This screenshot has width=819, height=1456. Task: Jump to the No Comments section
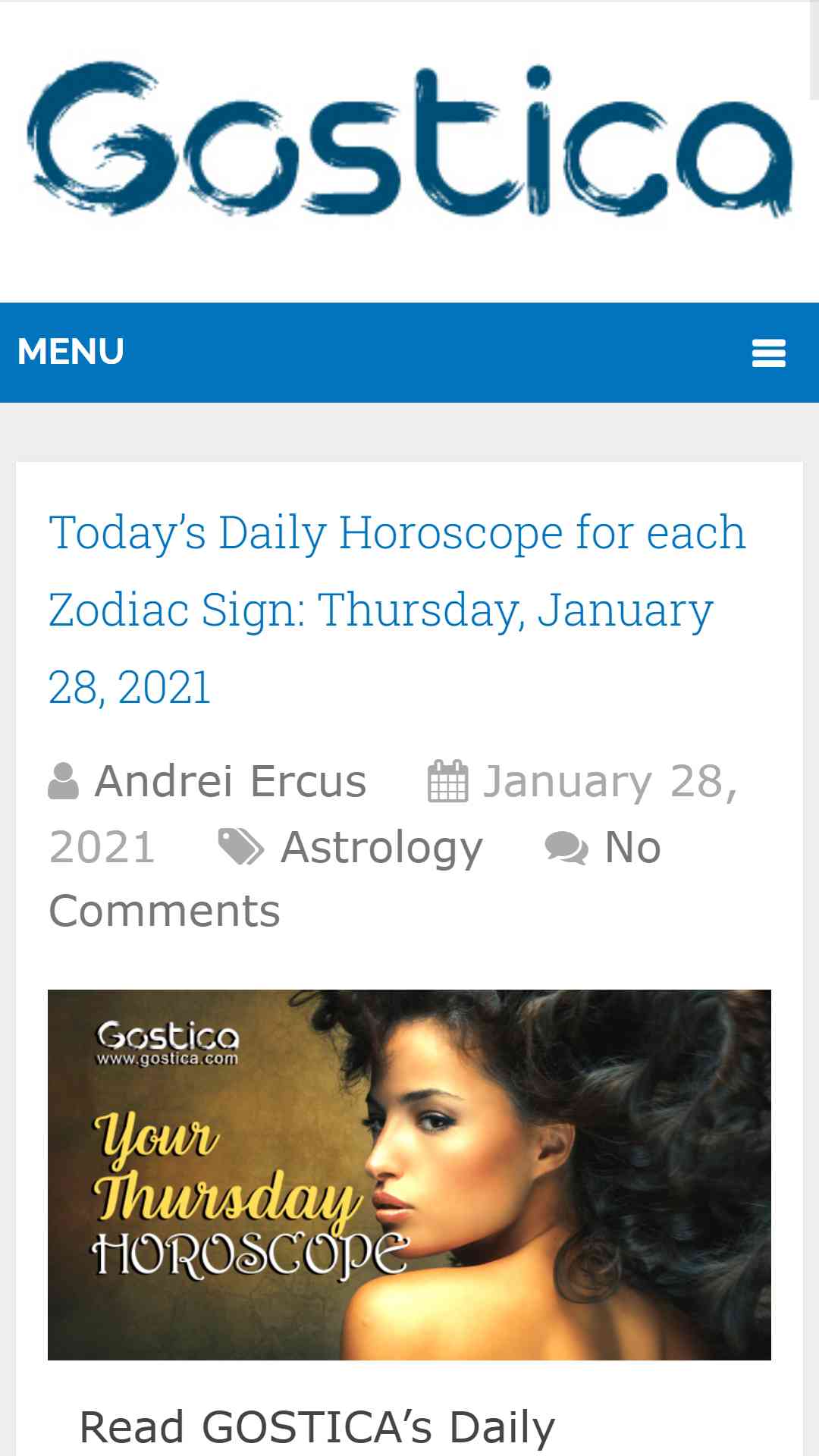point(632,847)
